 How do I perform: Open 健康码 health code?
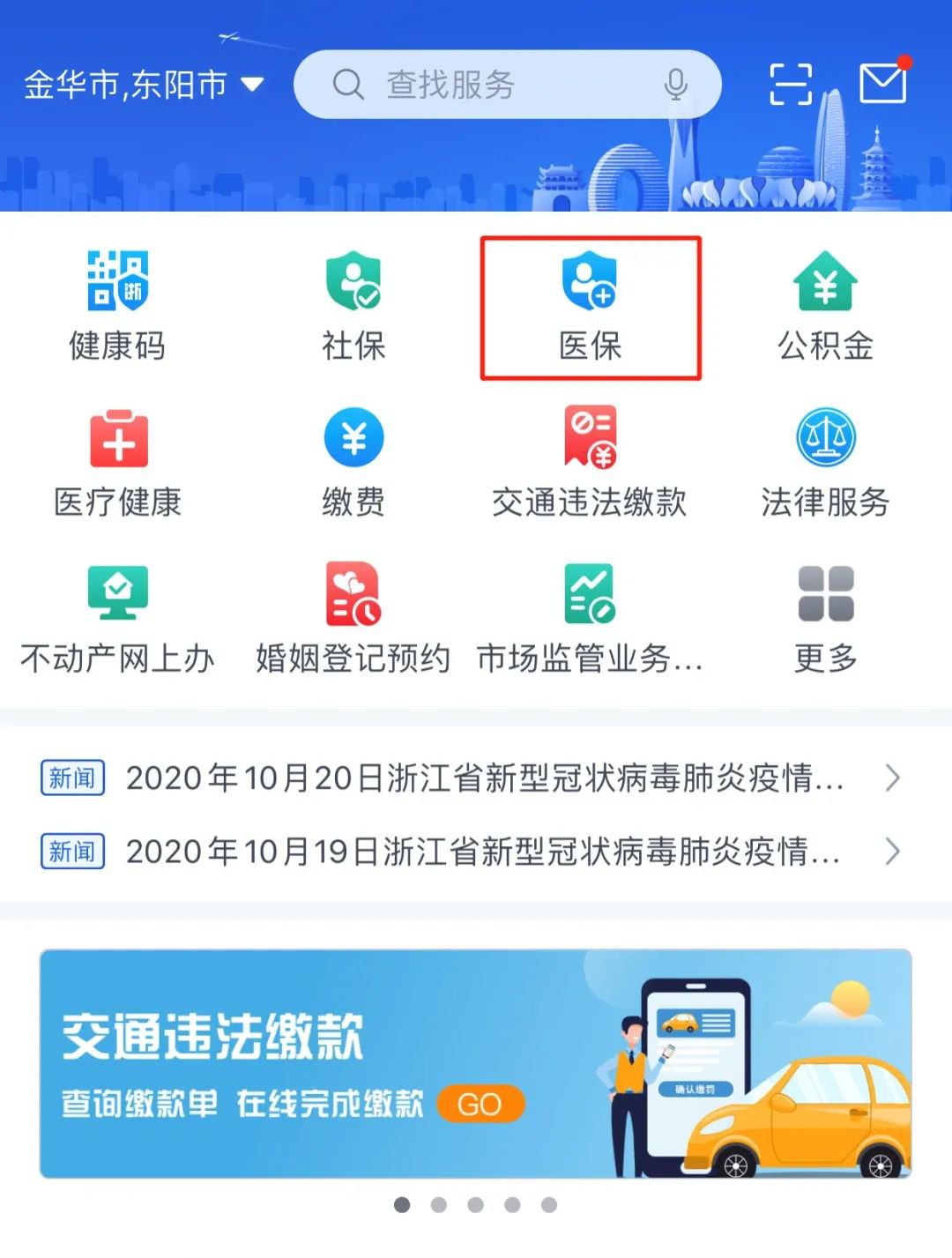[x=117, y=305]
